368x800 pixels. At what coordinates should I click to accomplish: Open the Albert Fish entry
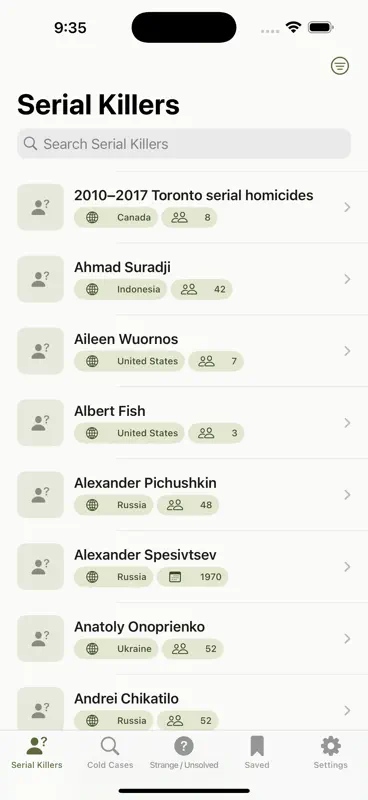tap(184, 423)
